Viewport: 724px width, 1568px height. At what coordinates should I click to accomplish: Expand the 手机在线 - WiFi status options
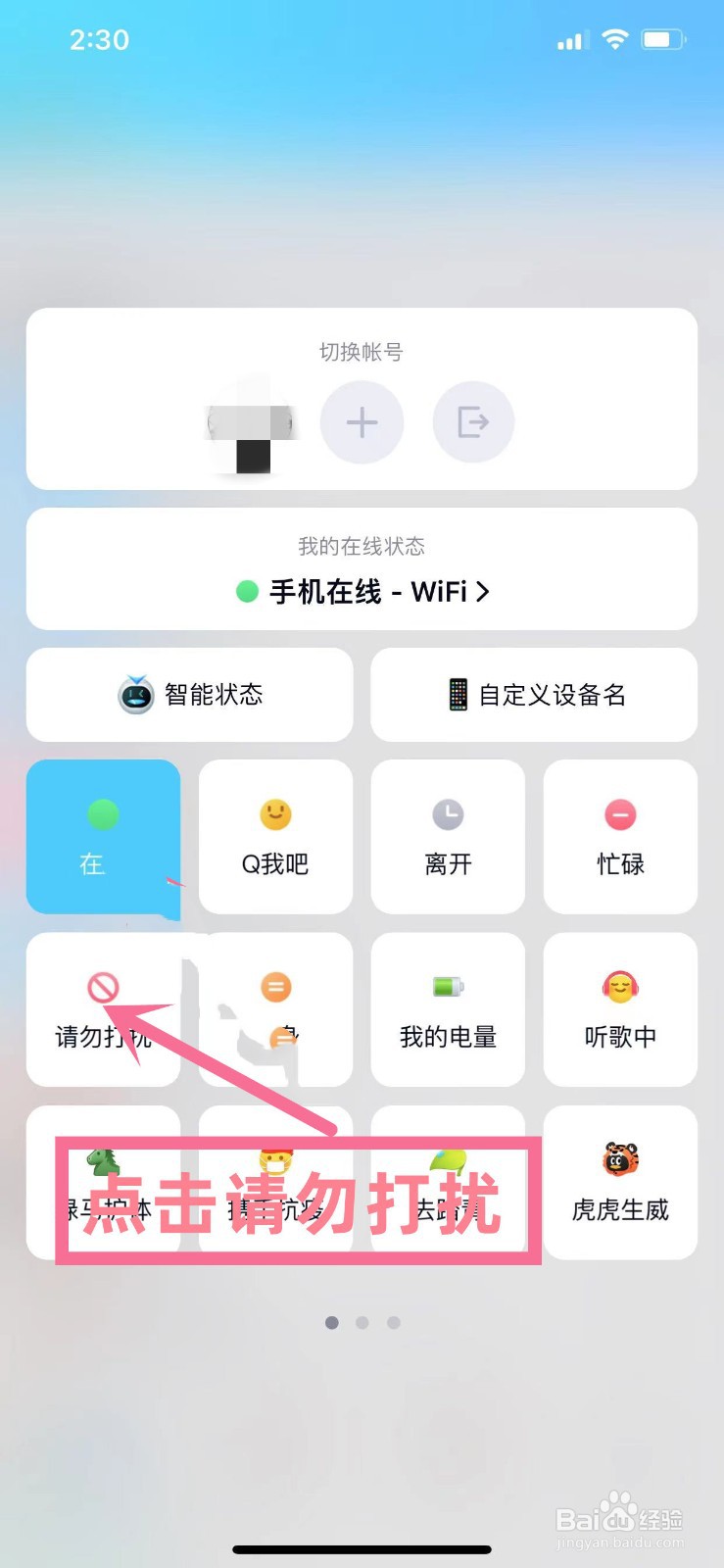point(362,591)
